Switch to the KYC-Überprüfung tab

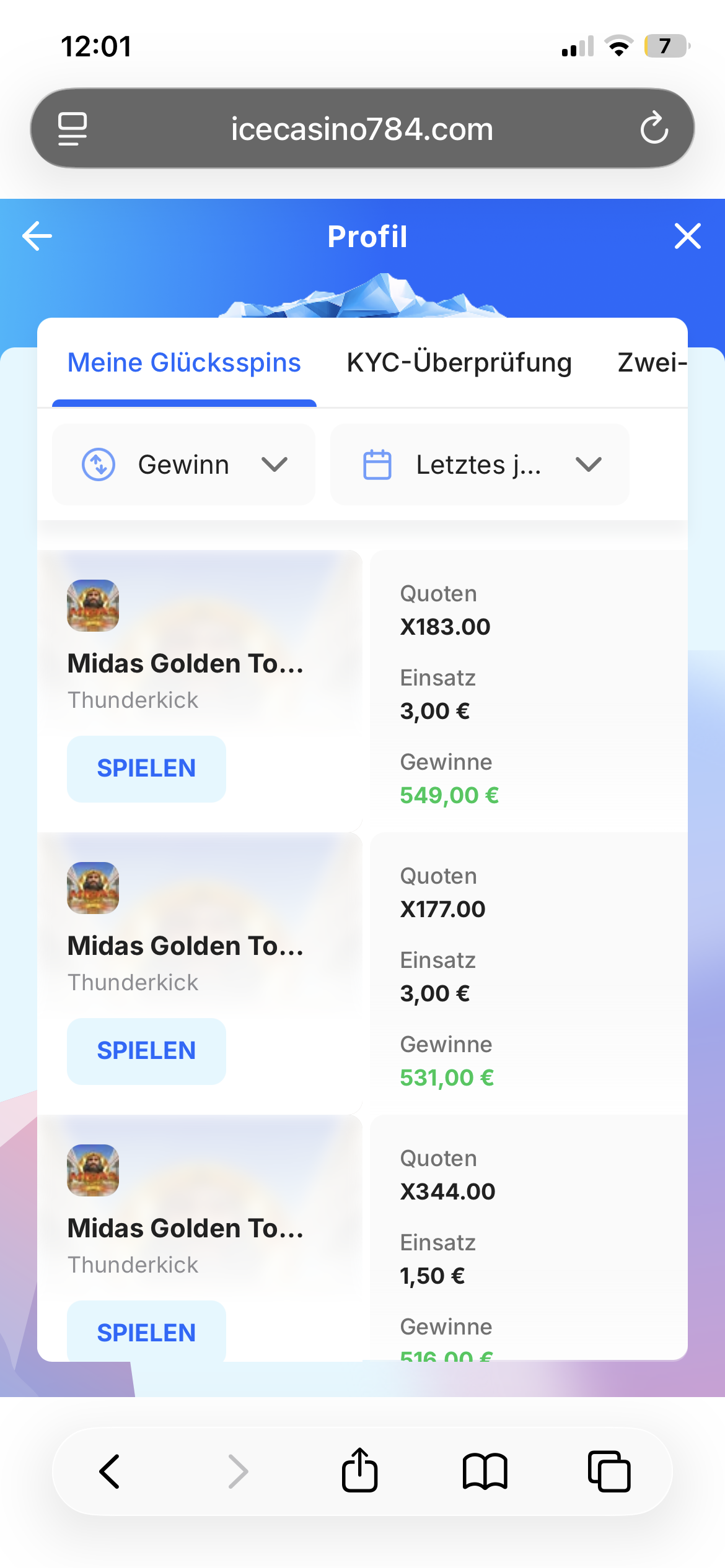[x=459, y=362]
